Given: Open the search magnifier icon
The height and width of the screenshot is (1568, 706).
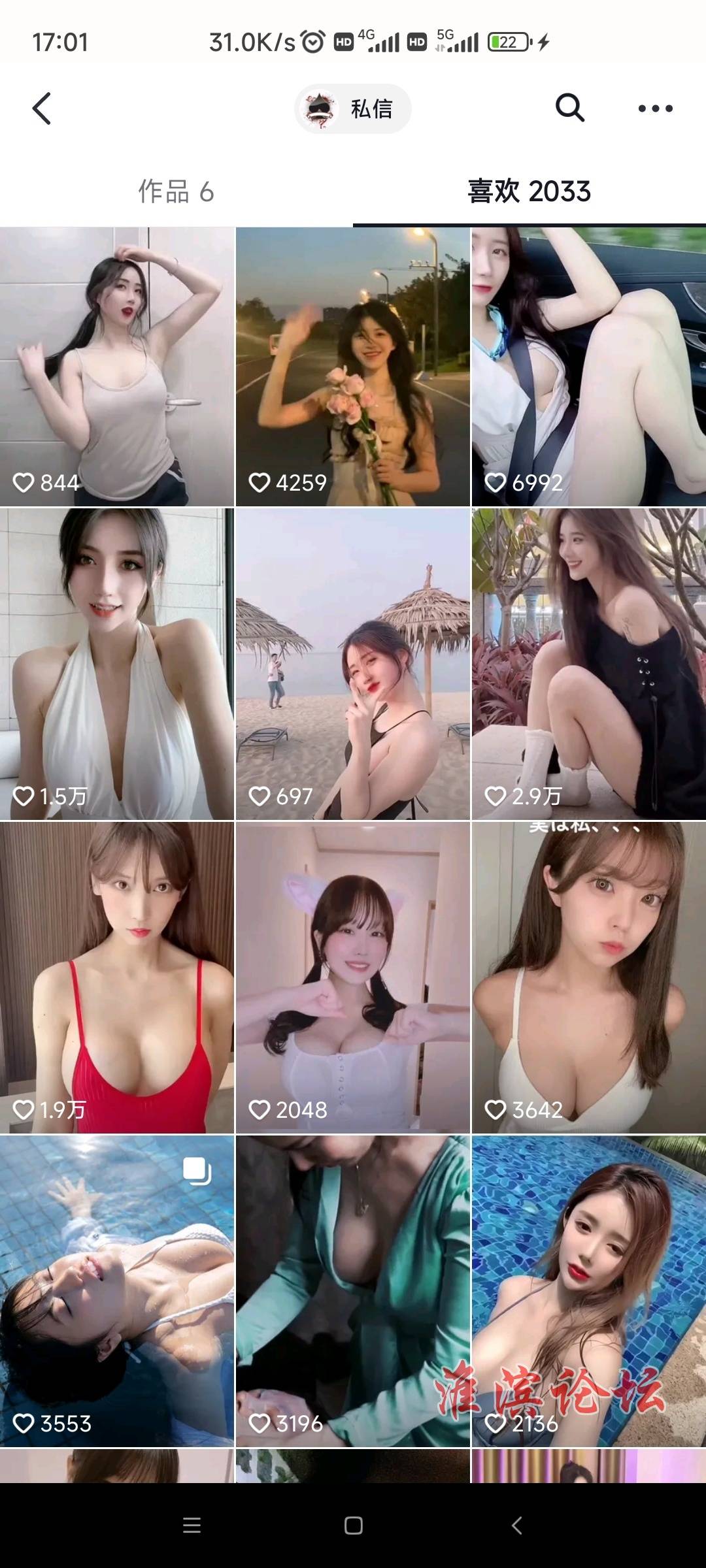Looking at the screenshot, I should click(569, 108).
